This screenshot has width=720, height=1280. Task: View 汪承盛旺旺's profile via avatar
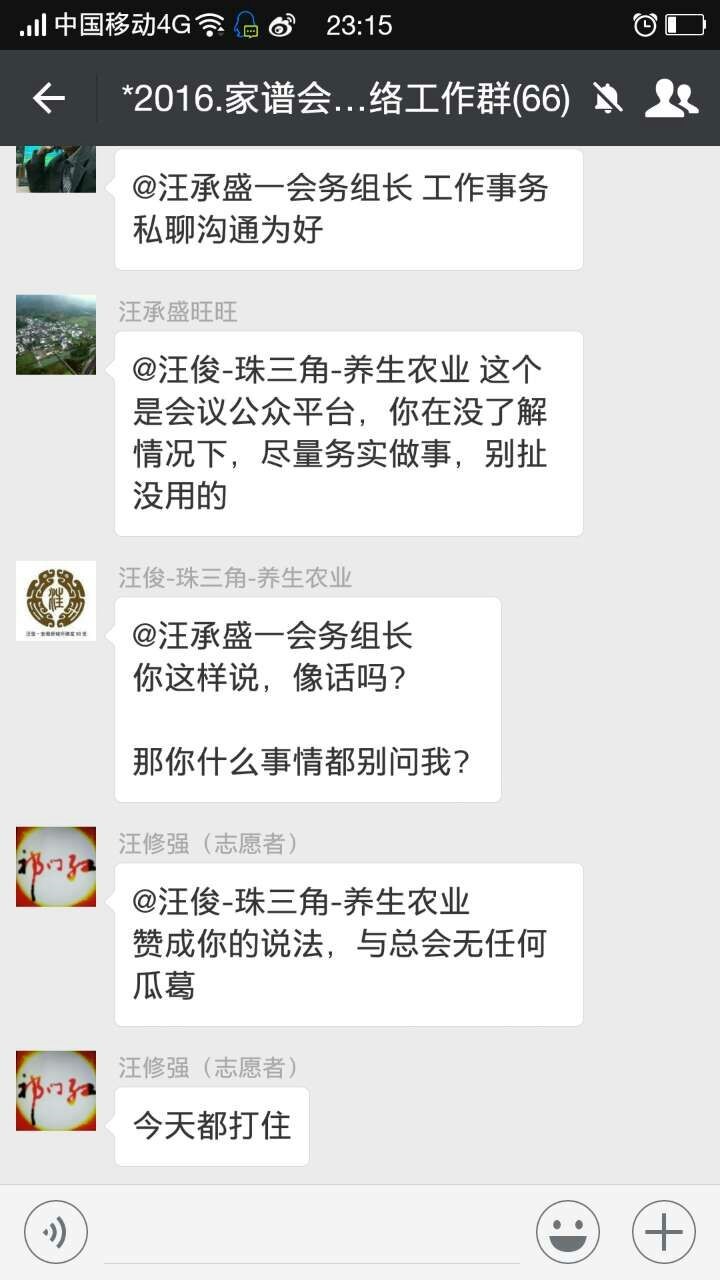(x=56, y=335)
